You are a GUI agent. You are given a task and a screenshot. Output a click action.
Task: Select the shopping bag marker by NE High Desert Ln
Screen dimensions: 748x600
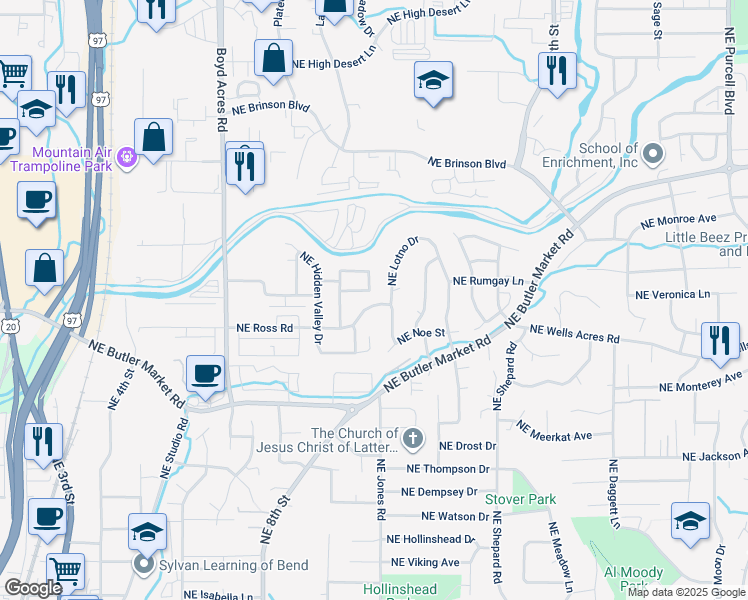pyautogui.click(x=273, y=58)
